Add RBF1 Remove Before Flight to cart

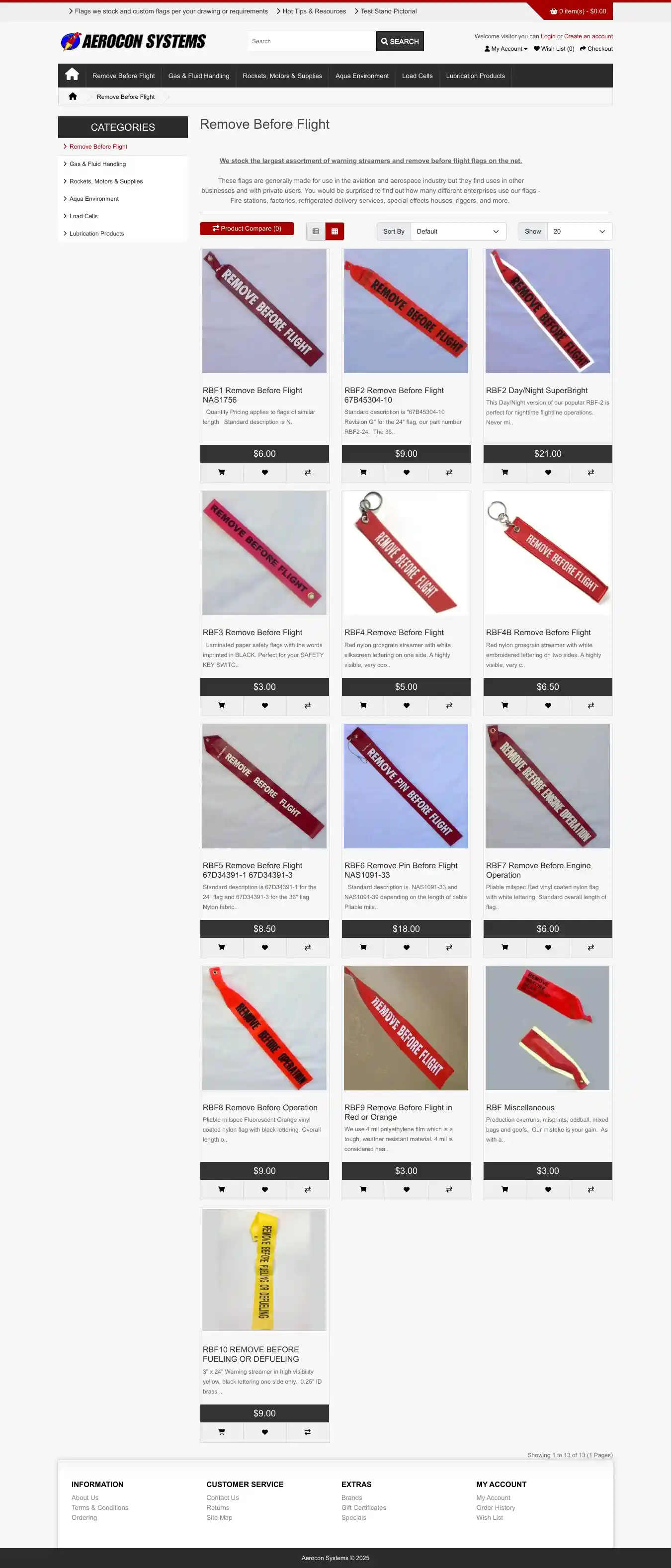(x=222, y=472)
